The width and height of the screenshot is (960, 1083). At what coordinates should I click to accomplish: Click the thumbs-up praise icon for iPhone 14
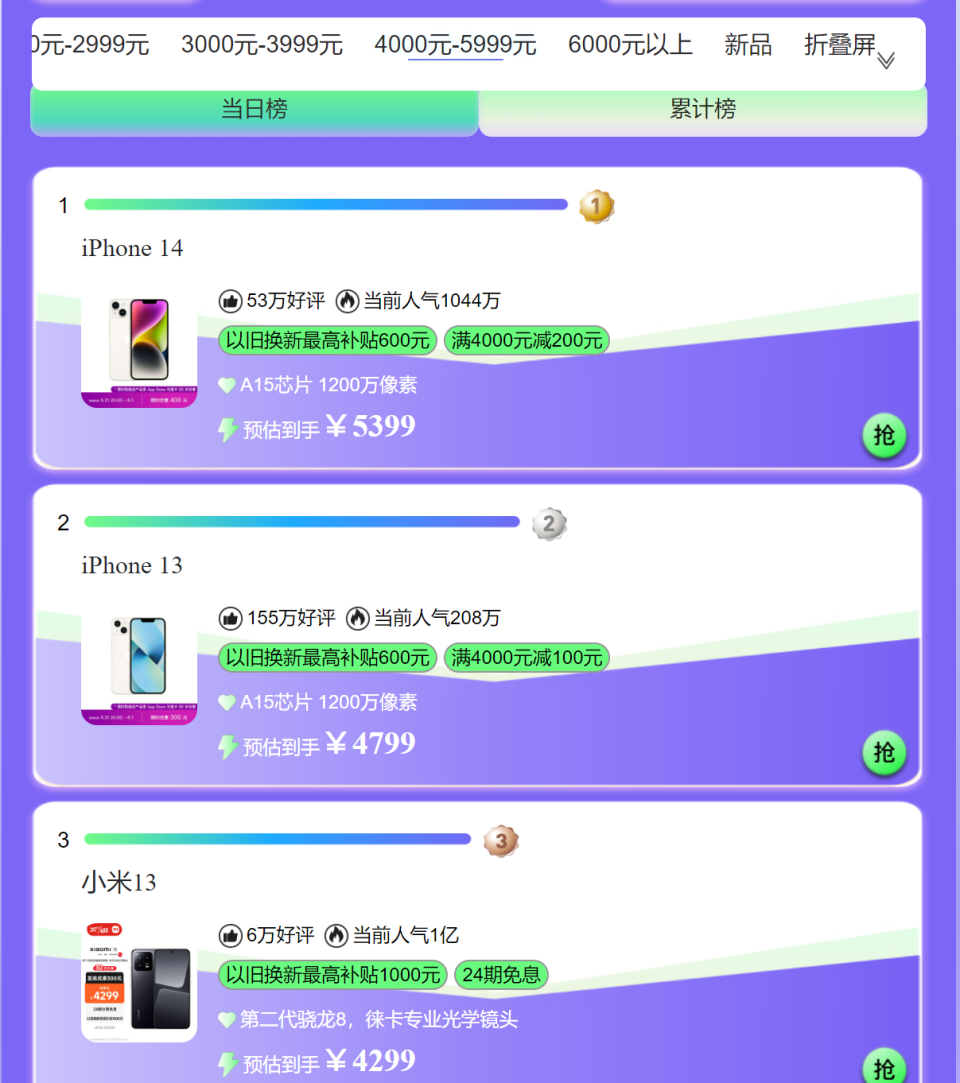point(230,300)
